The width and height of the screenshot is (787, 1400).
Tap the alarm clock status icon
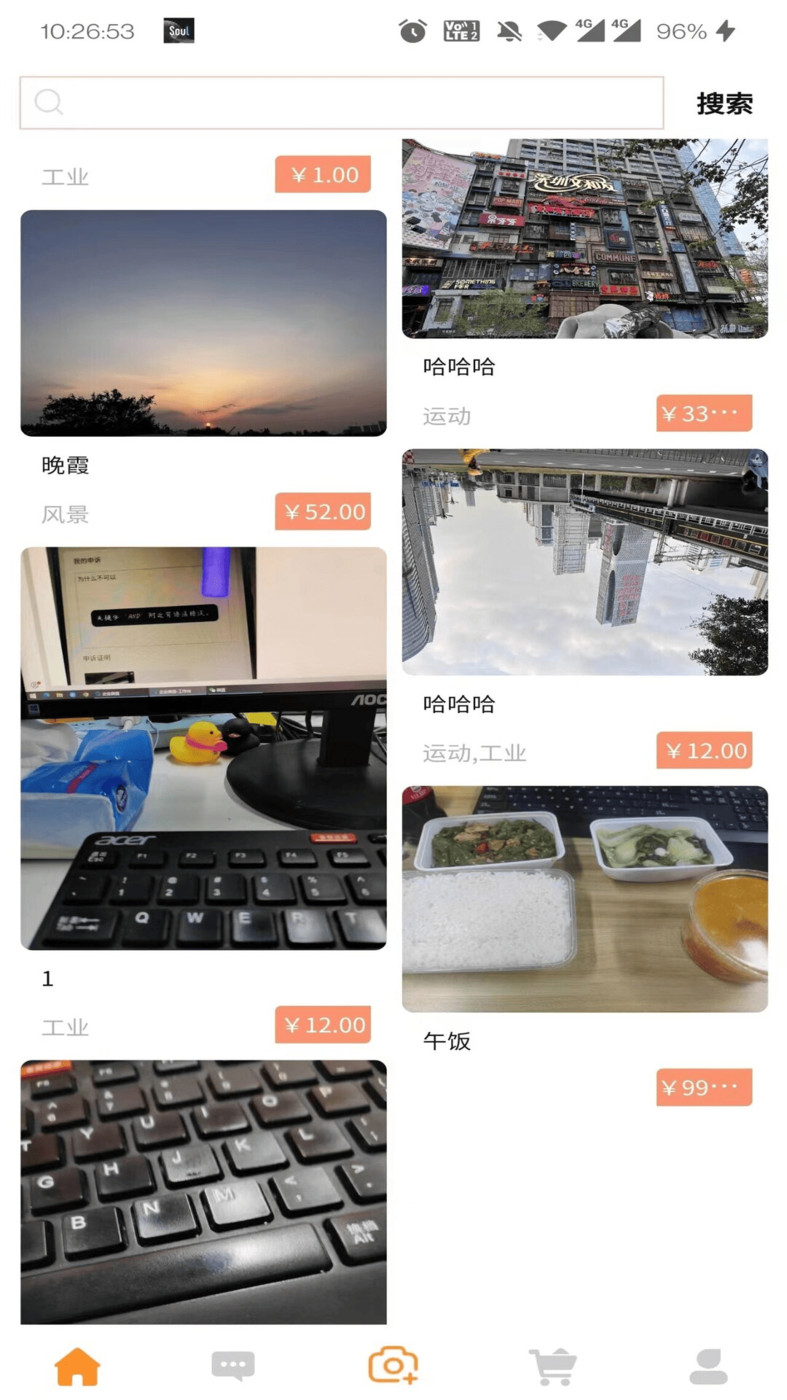click(x=413, y=31)
